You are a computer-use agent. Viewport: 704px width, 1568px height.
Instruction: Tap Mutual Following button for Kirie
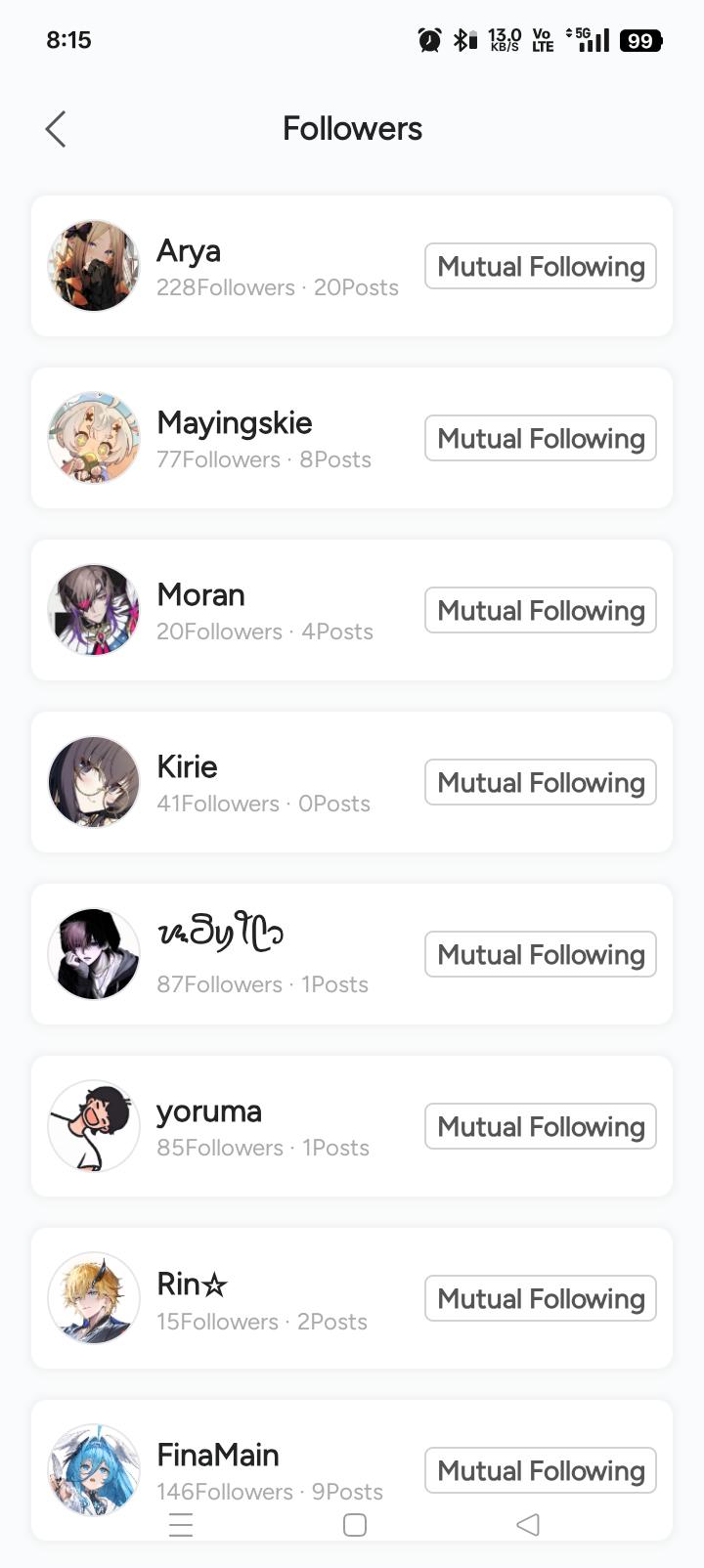(x=540, y=783)
